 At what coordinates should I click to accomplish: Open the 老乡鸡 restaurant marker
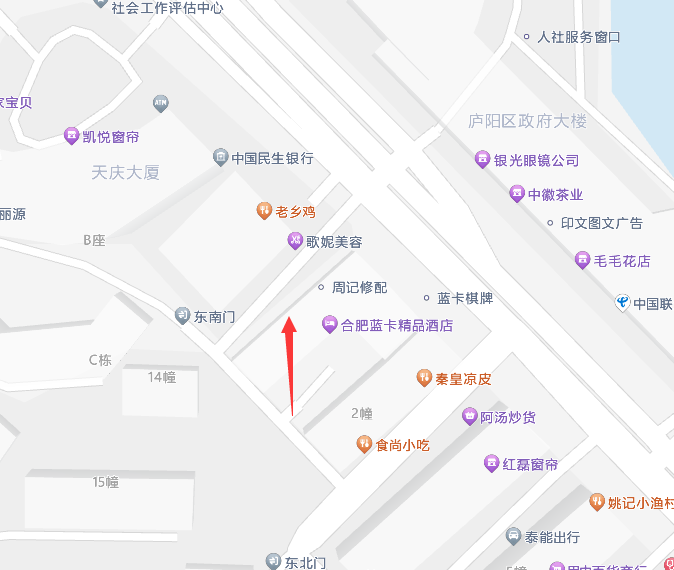click(x=263, y=211)
